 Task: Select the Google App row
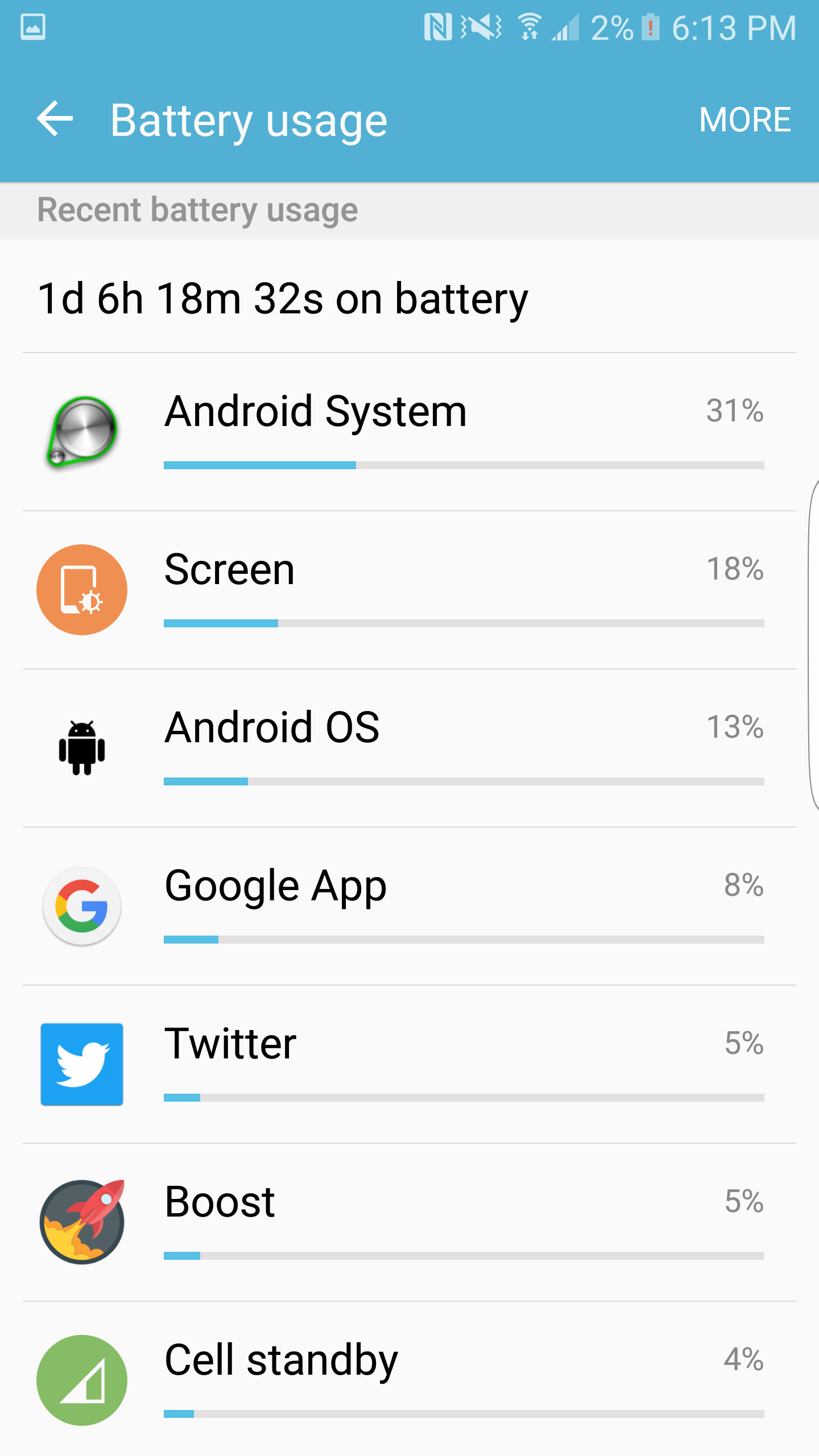(409, 905)
